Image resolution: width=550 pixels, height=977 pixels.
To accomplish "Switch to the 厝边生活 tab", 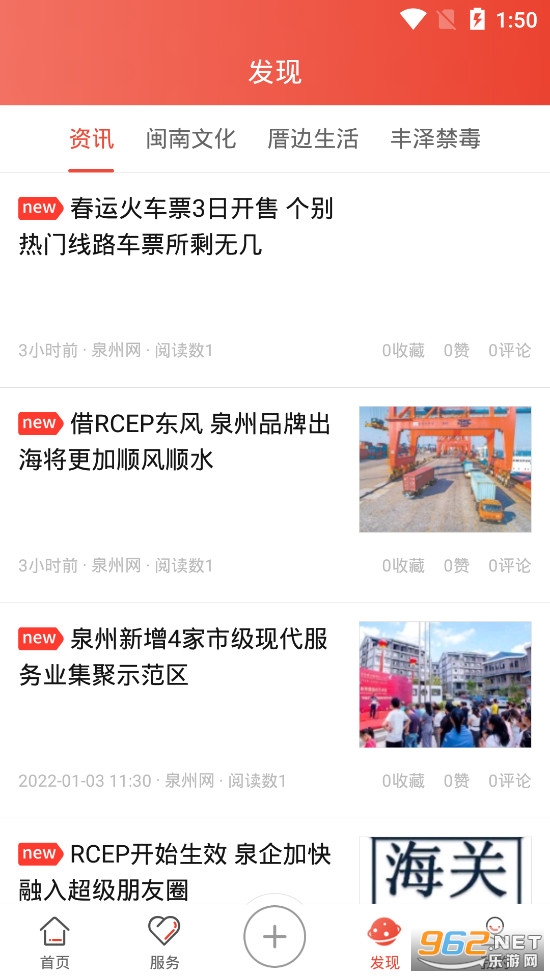I will [313, 138].
